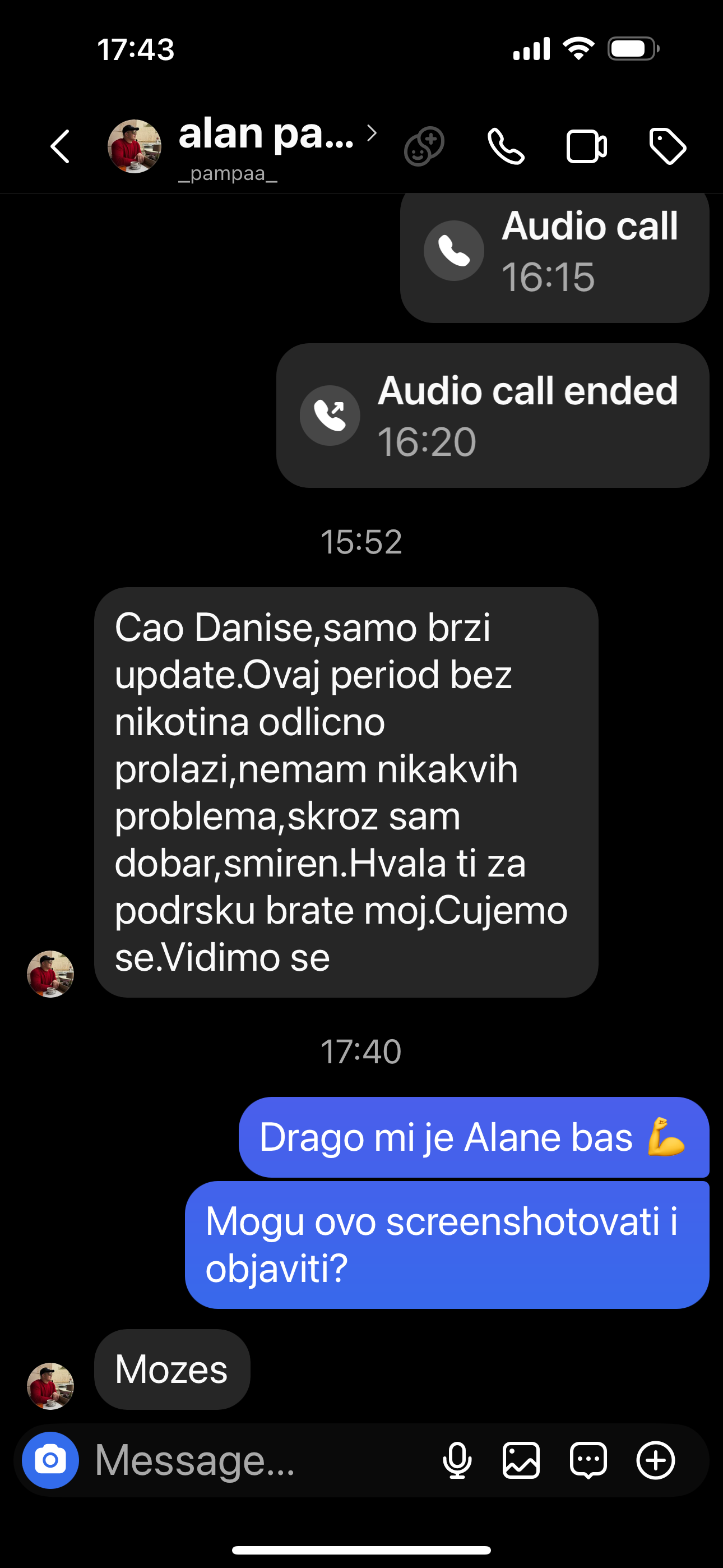The width and height of the screenshot is (723, 1568).
Task: Tap the Audio call ended 16:20 bubble
Action: pos(493,415)
